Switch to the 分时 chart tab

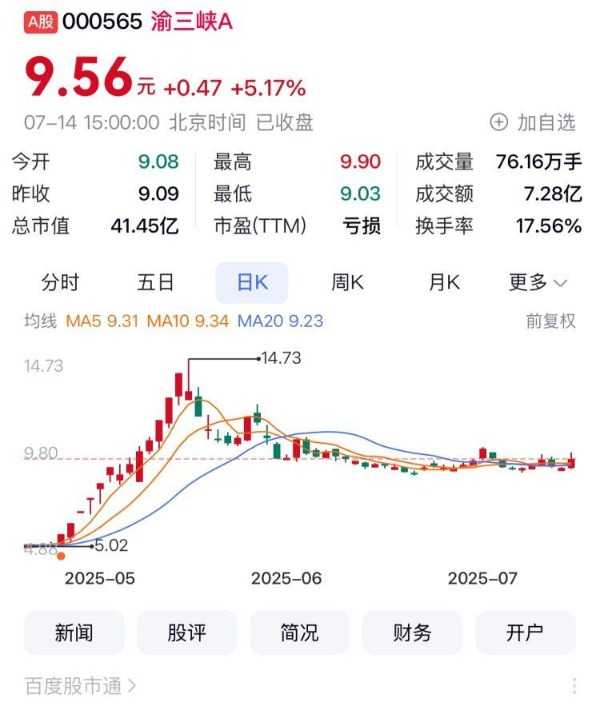60,282
